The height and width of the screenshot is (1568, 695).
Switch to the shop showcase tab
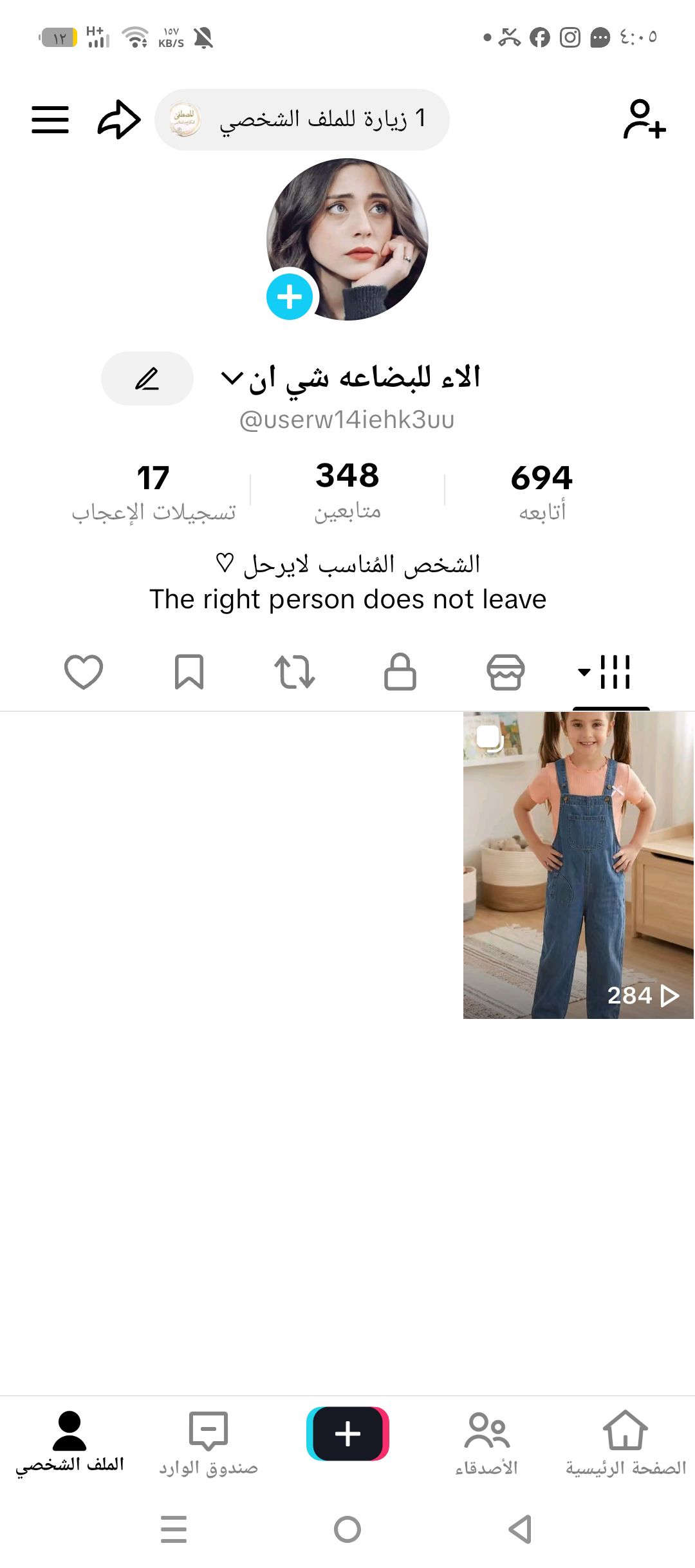click(506, 672)
